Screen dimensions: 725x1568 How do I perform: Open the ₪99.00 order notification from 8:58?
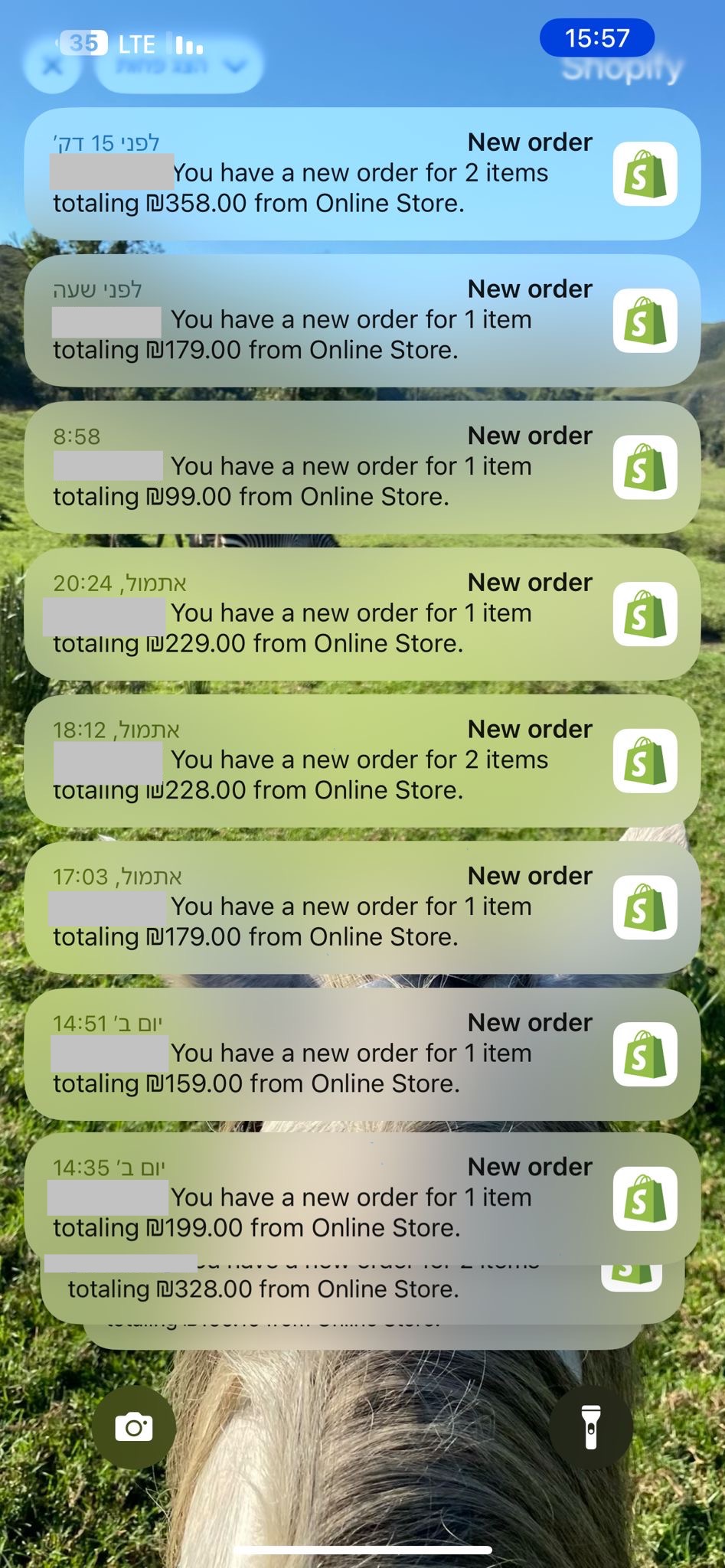362,467
